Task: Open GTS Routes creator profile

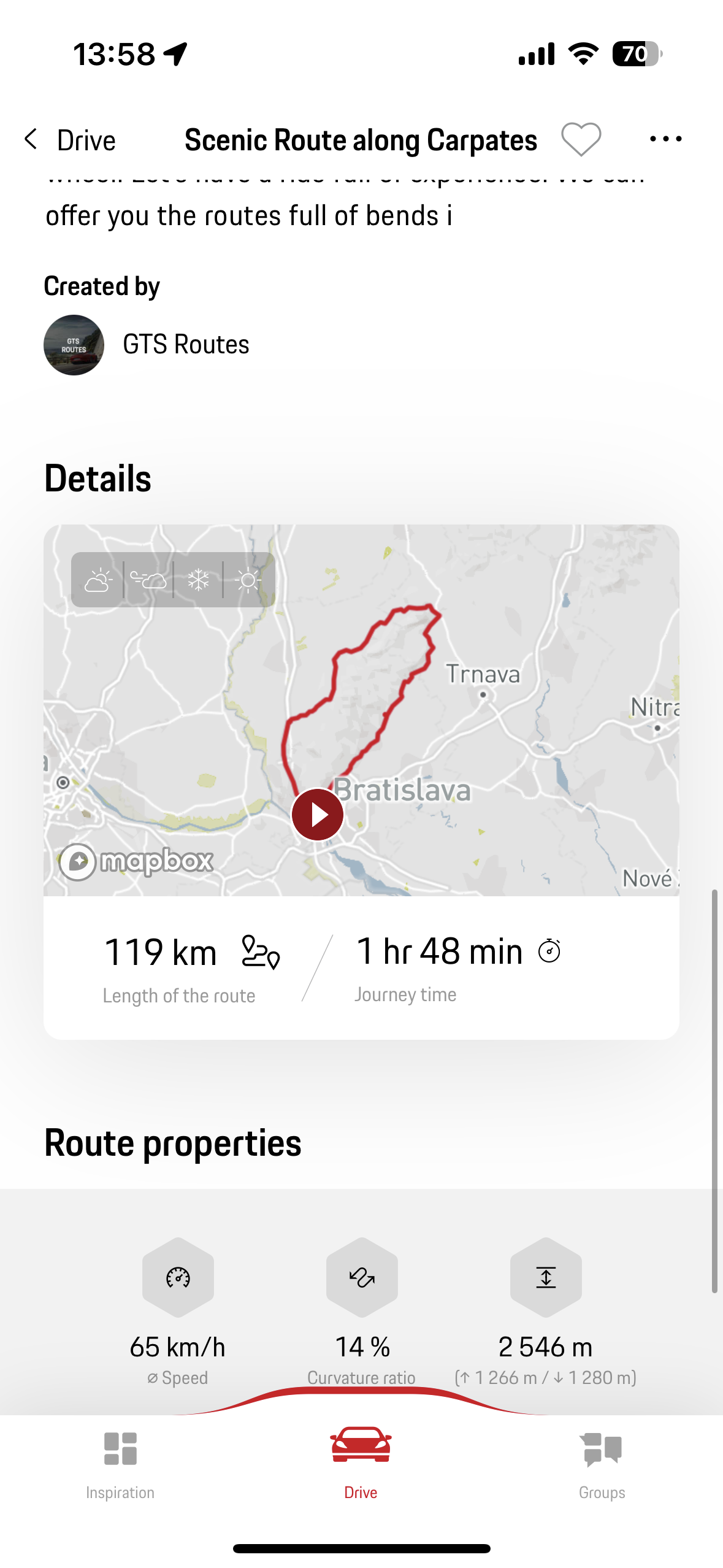Action: click(x=147, y=345)
